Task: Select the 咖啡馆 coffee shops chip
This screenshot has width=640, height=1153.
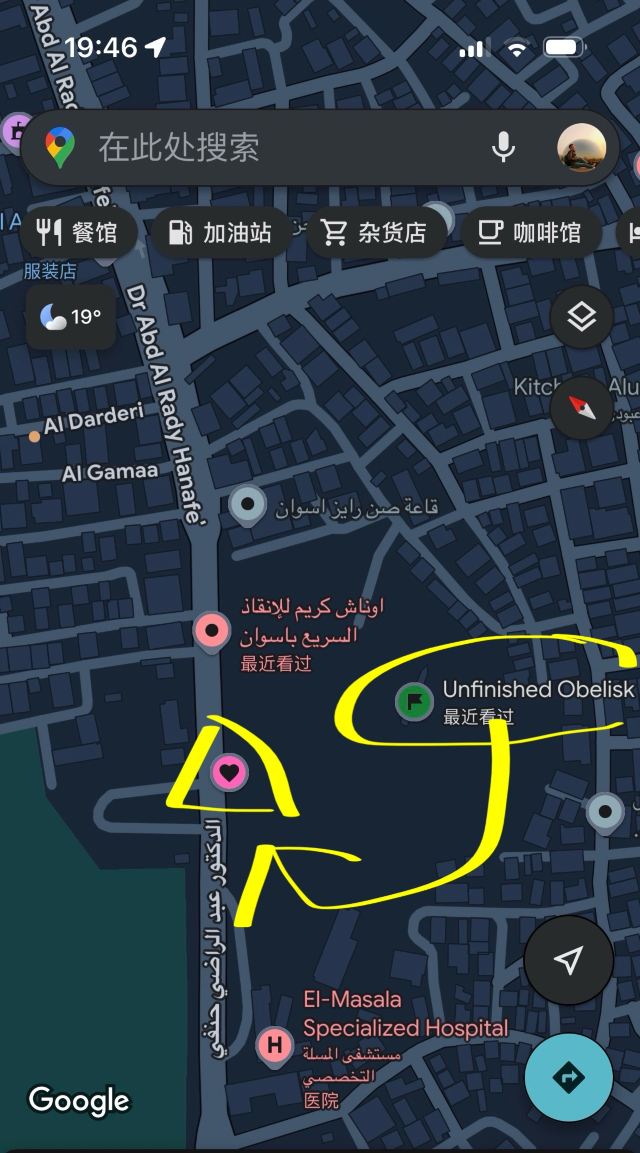Action: tap(531, 233)
